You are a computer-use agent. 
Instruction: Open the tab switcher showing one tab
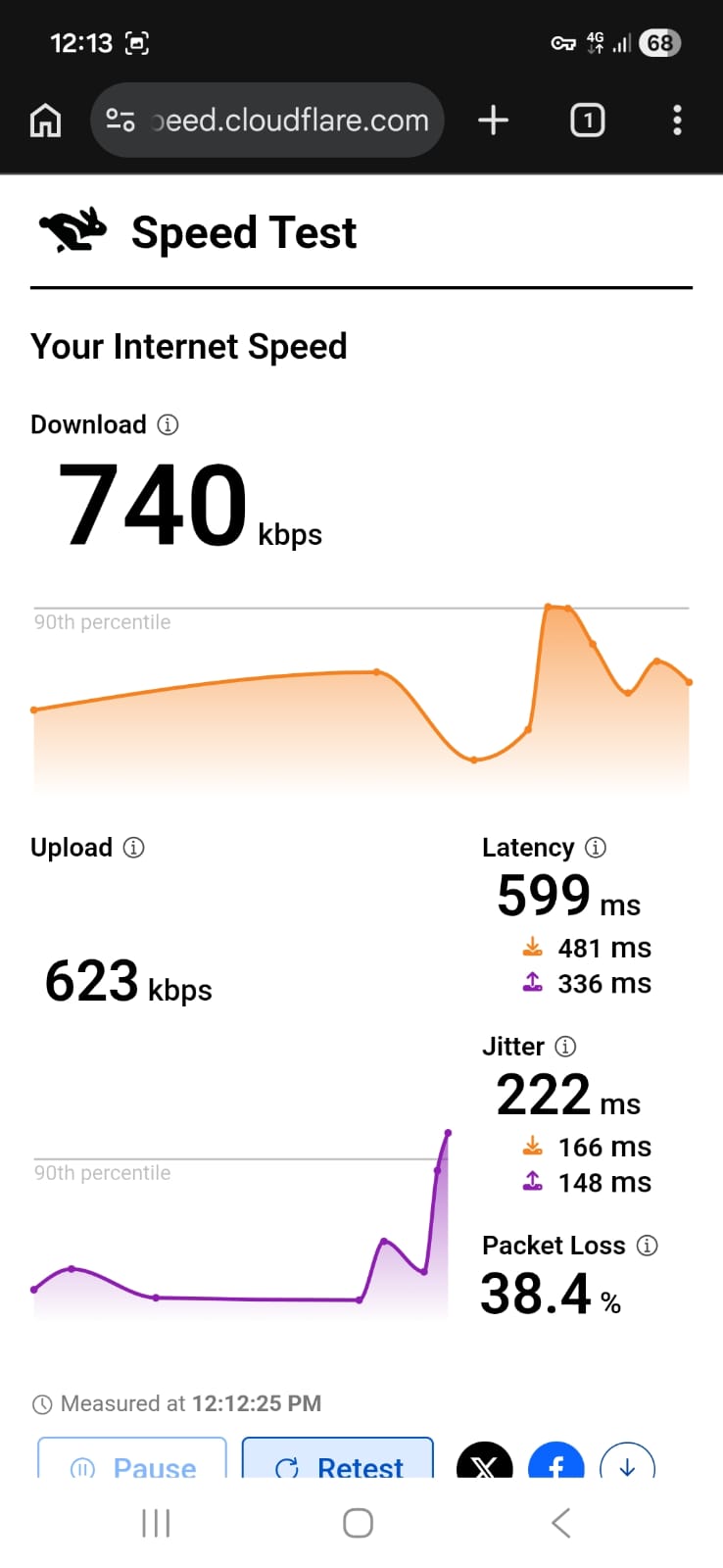coord(587,120)
